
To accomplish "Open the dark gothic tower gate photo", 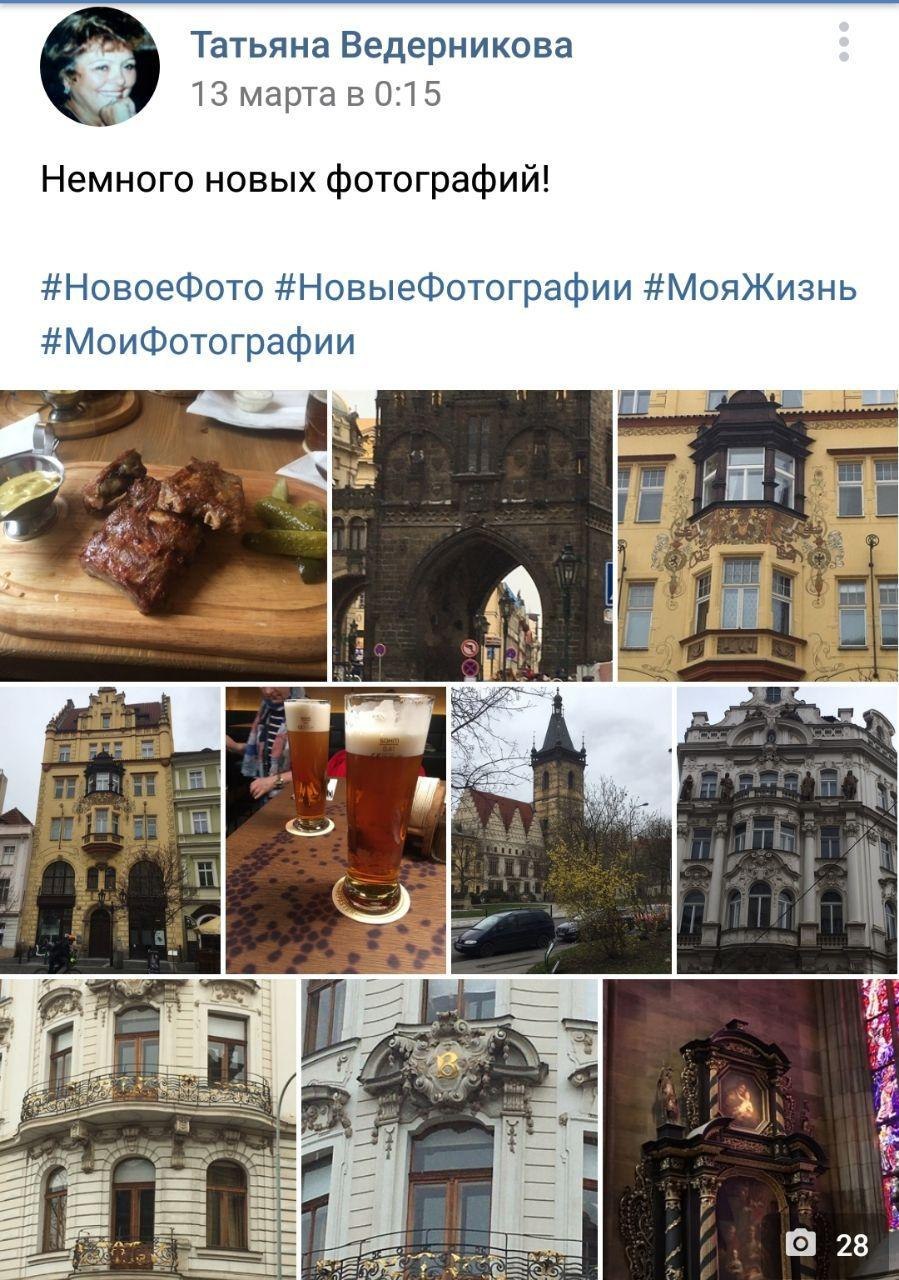I will [x=472, y=535].
